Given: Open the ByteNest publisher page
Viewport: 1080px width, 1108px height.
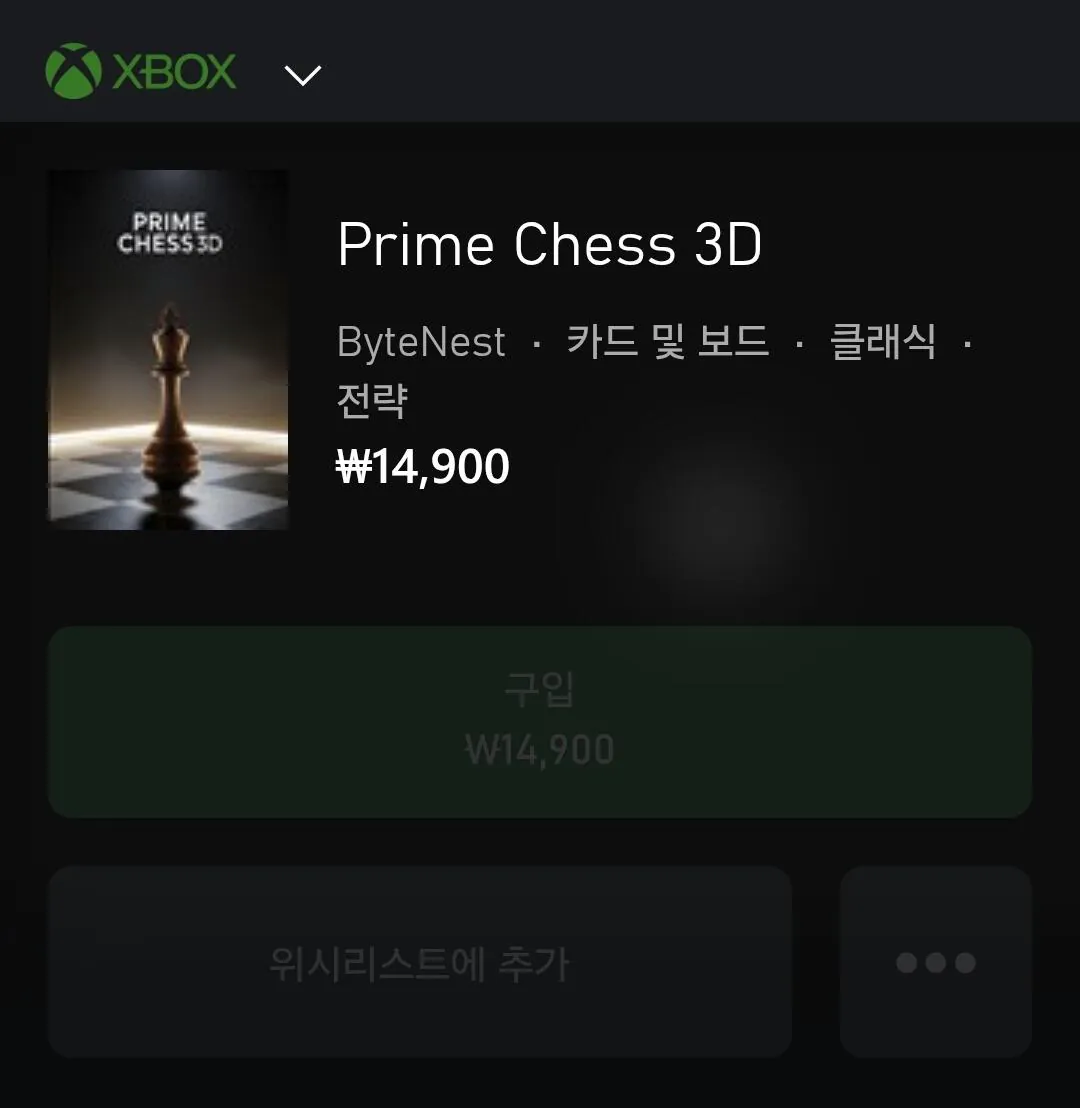Looking at the screenshot, I should tap(419, 342).
